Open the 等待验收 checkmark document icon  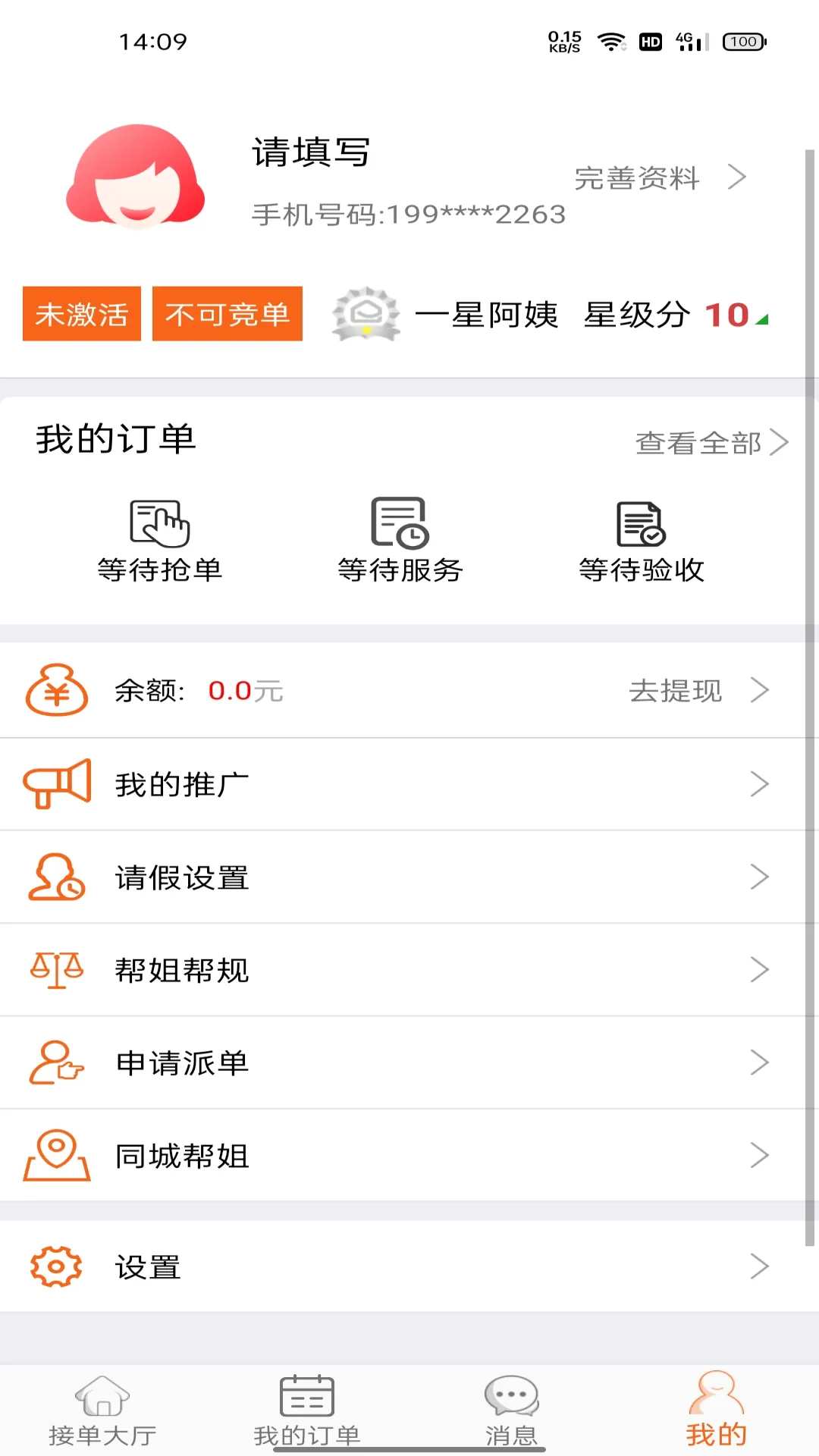tap(641, 523)
